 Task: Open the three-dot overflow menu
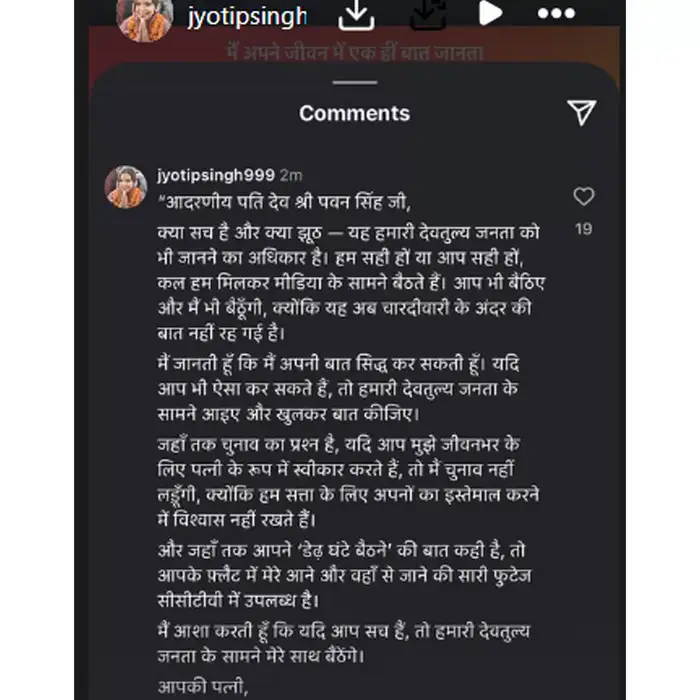point(557,14)
